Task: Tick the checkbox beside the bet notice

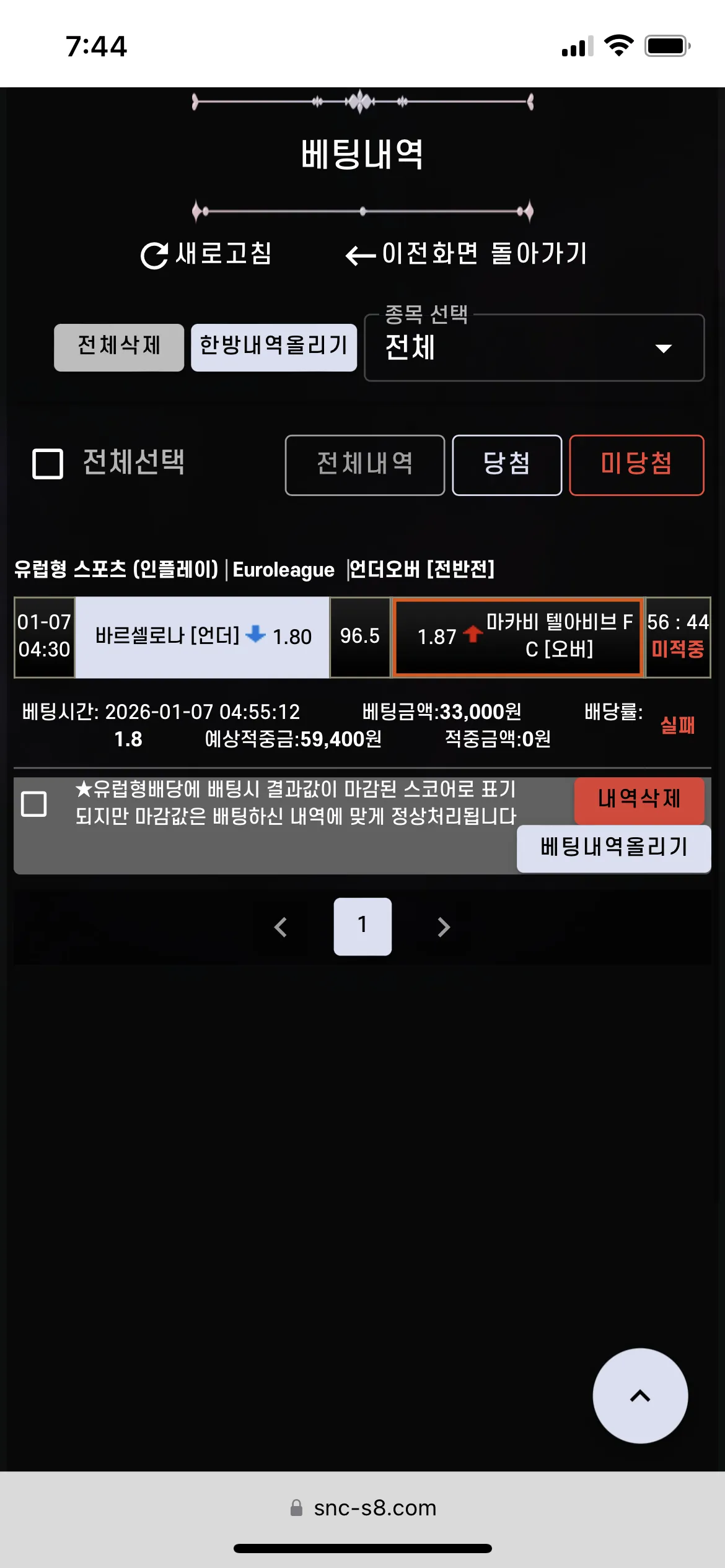Action: point(34,804)
